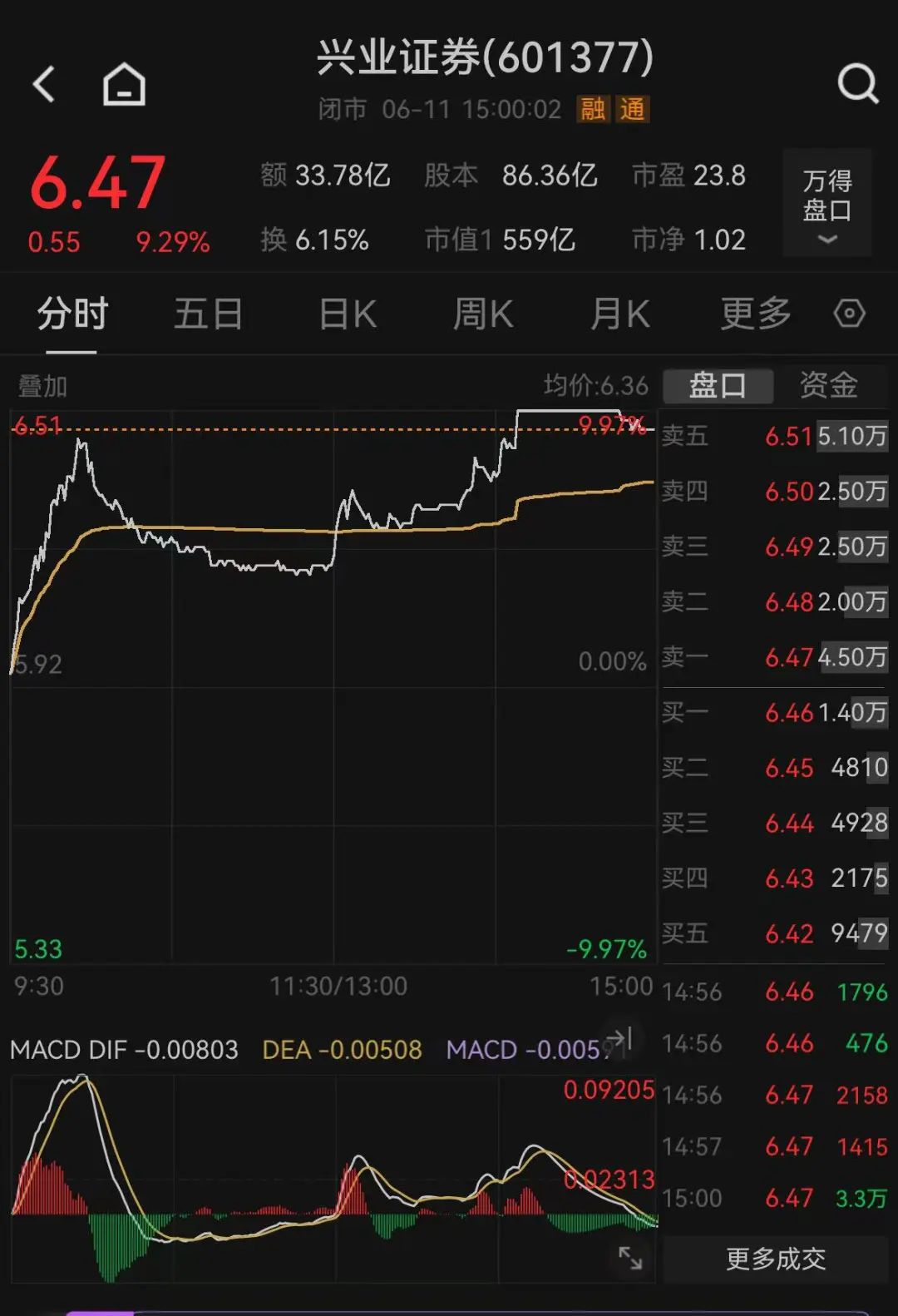Show the 月K chart
Image resolution: width=898 pixels, height=1316 pixels.
click(619, 314)
